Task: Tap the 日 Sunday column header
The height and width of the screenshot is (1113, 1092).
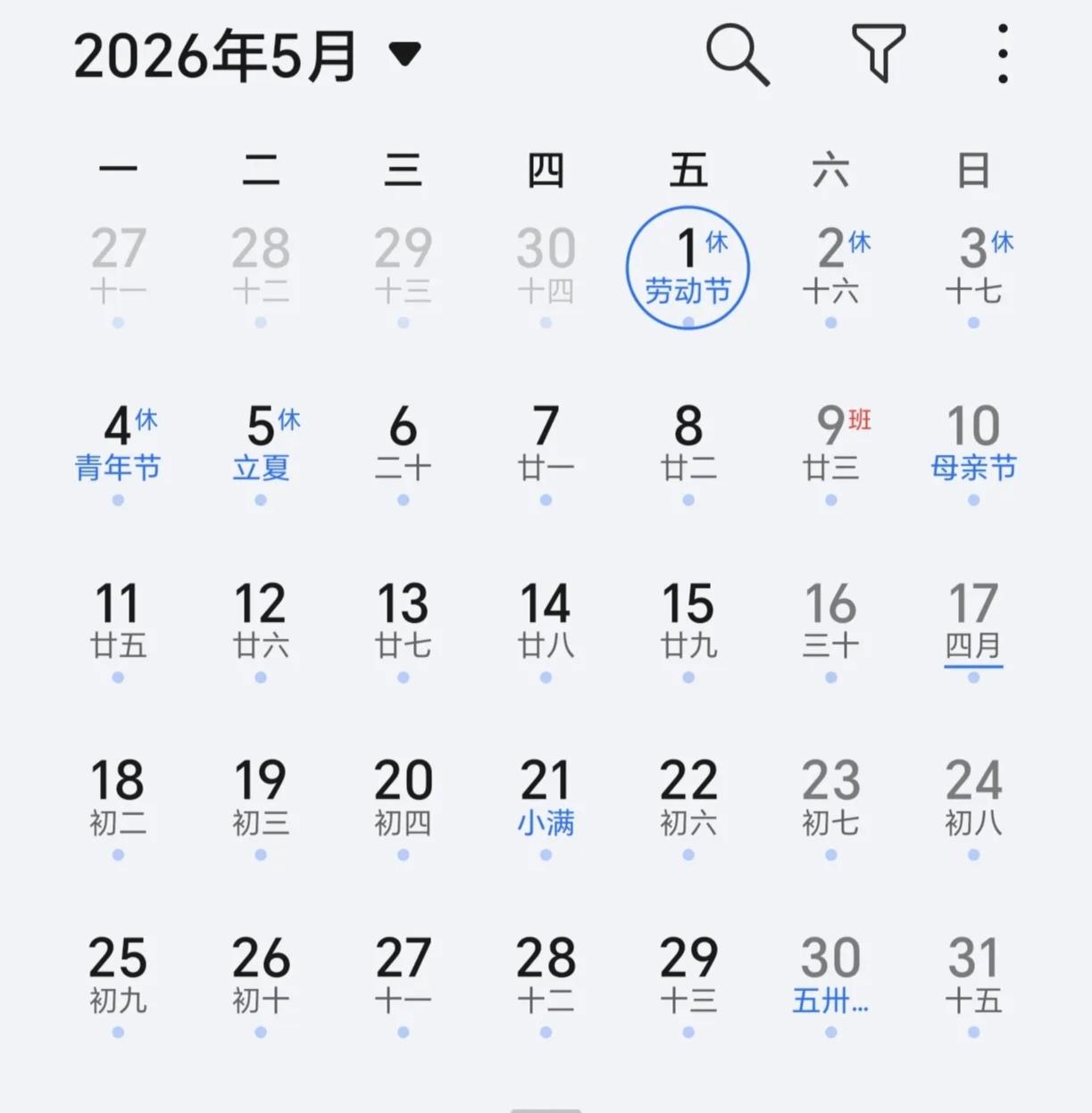Action: point(973,170)
